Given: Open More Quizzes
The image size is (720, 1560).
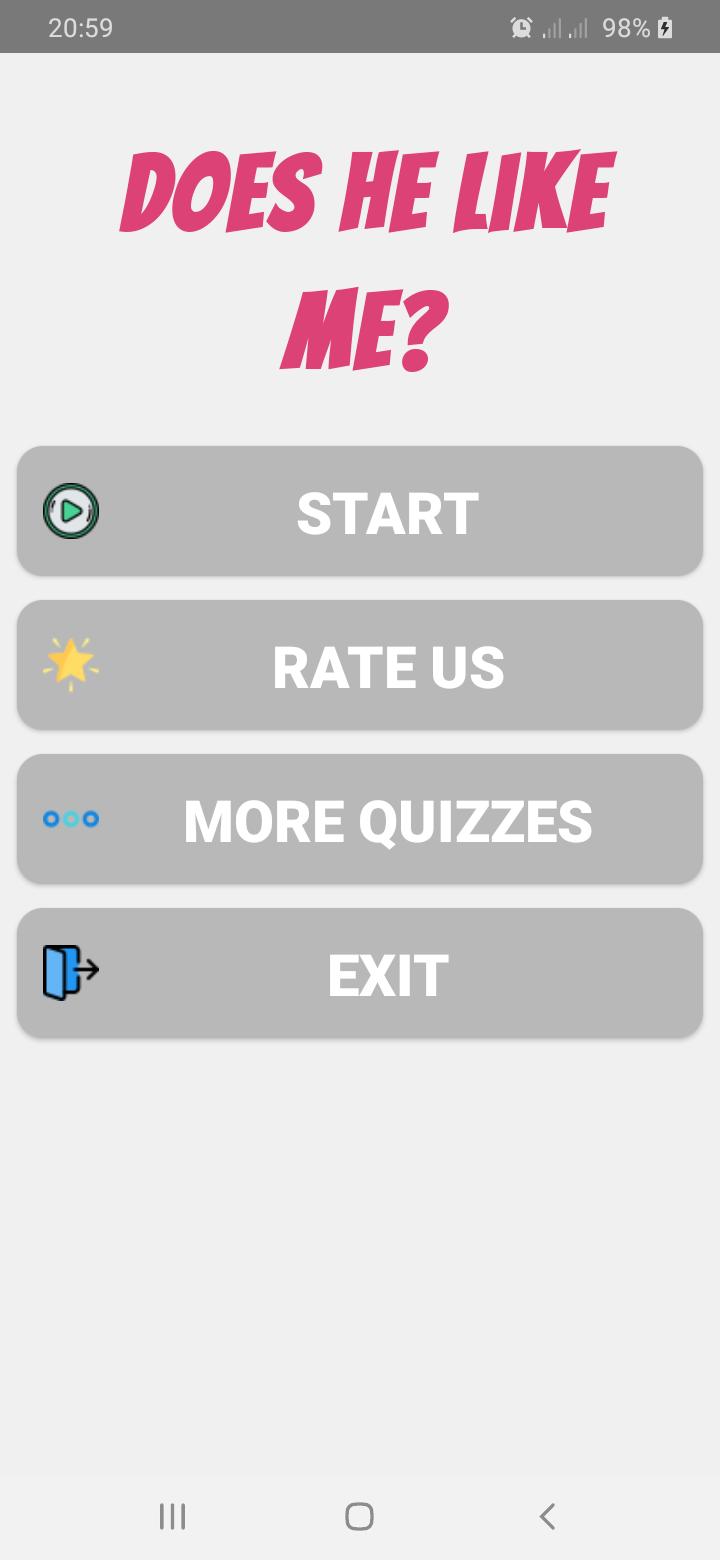Looking at the screenshot, I should (x=360, y=819).
